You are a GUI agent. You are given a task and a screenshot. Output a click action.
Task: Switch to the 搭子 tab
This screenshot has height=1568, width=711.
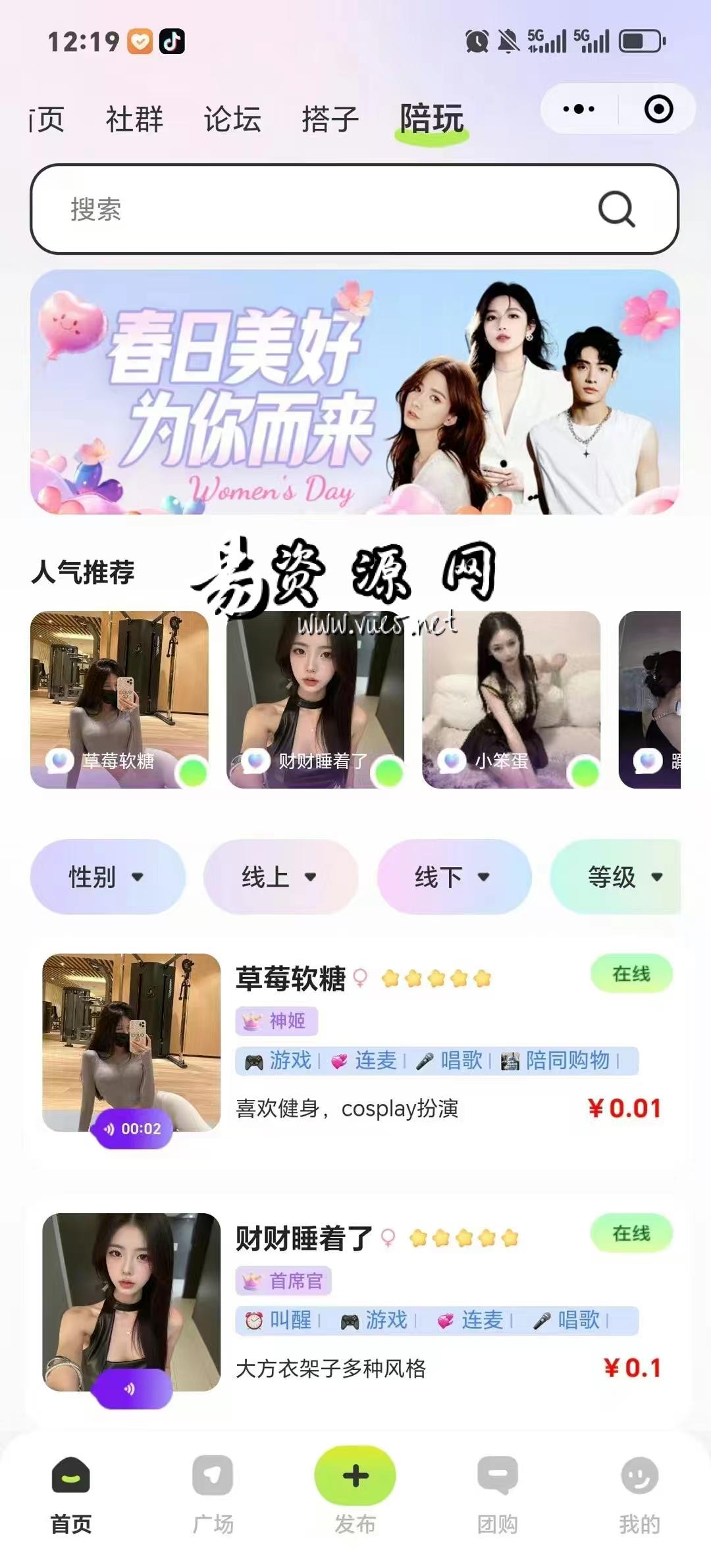coord(330,119)
